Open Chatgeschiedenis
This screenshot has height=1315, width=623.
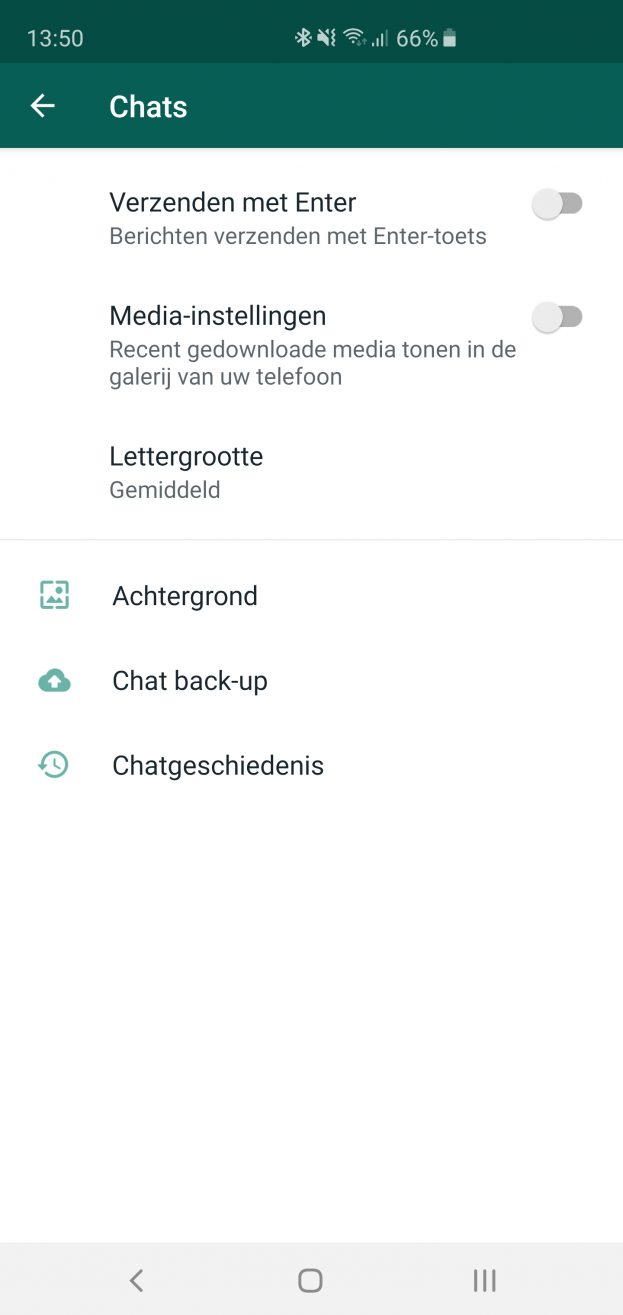(x=218, y=766)
